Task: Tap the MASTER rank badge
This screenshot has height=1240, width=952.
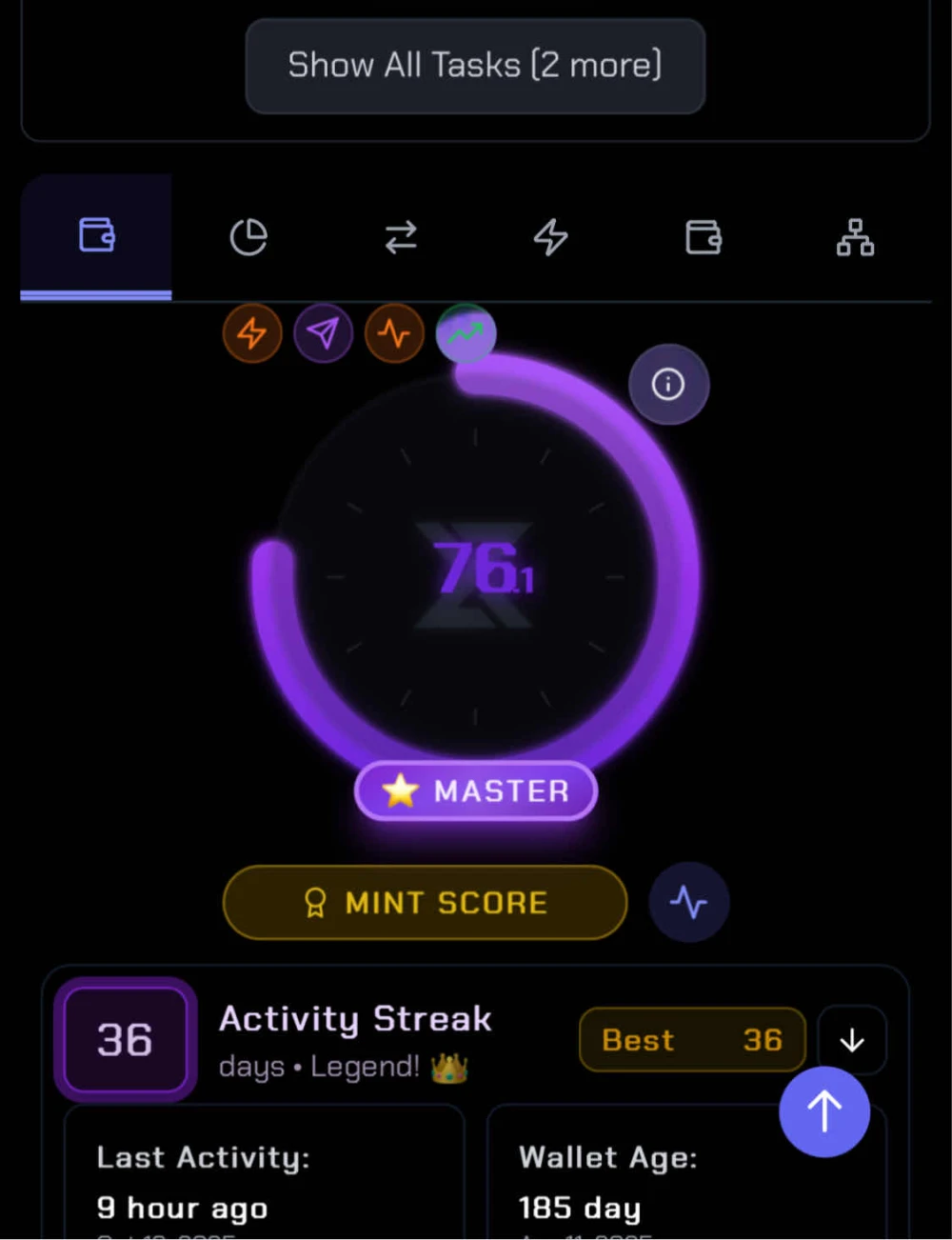Action: 476,790
